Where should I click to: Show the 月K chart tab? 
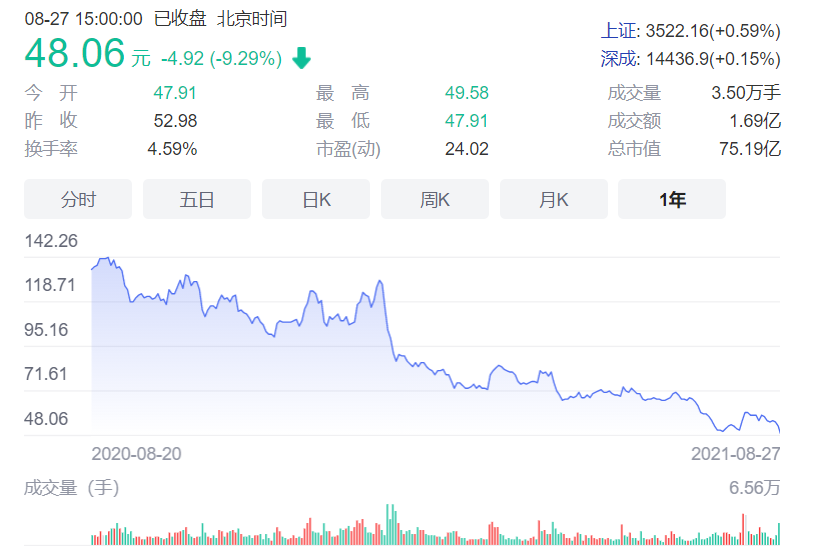554,199
